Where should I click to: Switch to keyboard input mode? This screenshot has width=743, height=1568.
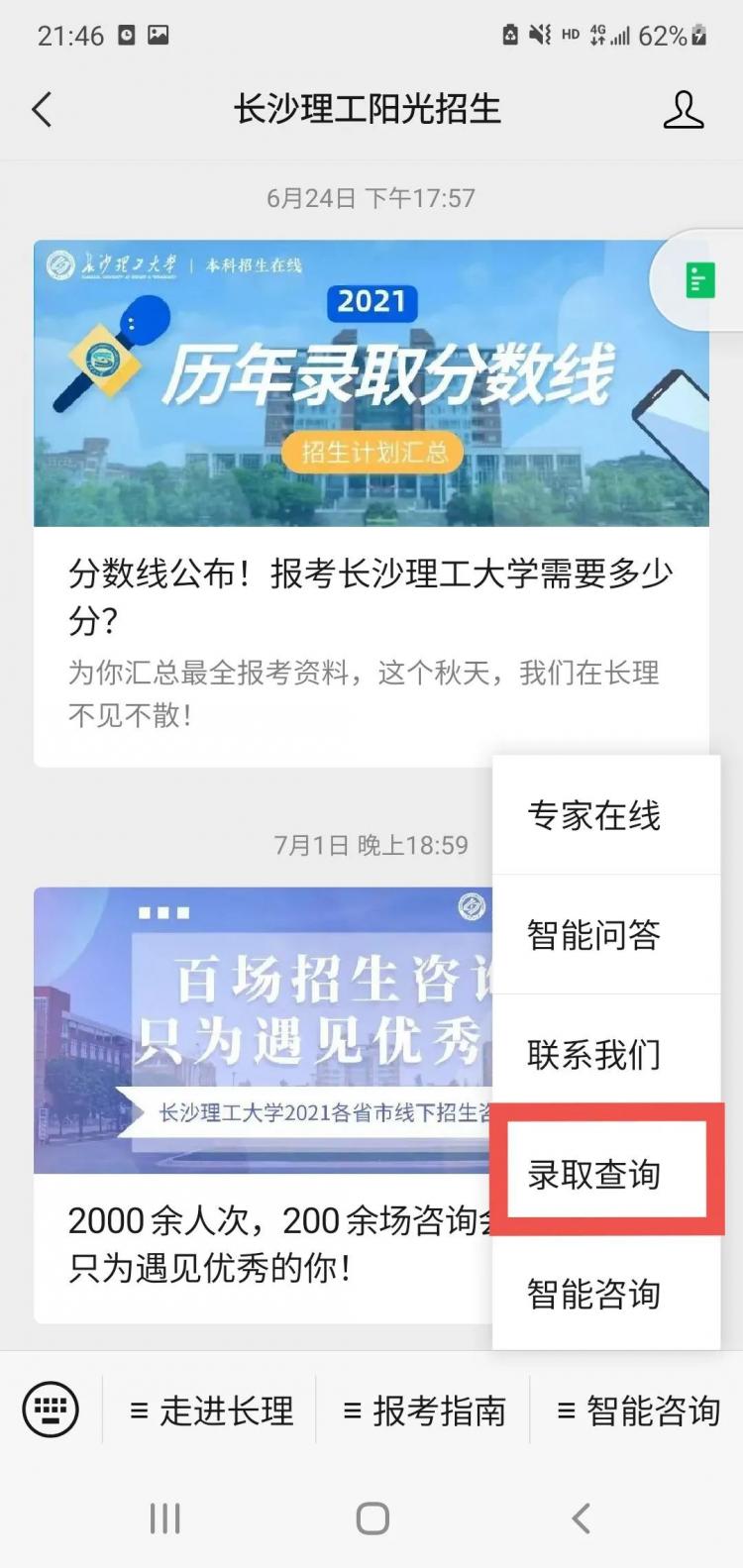51,1409
